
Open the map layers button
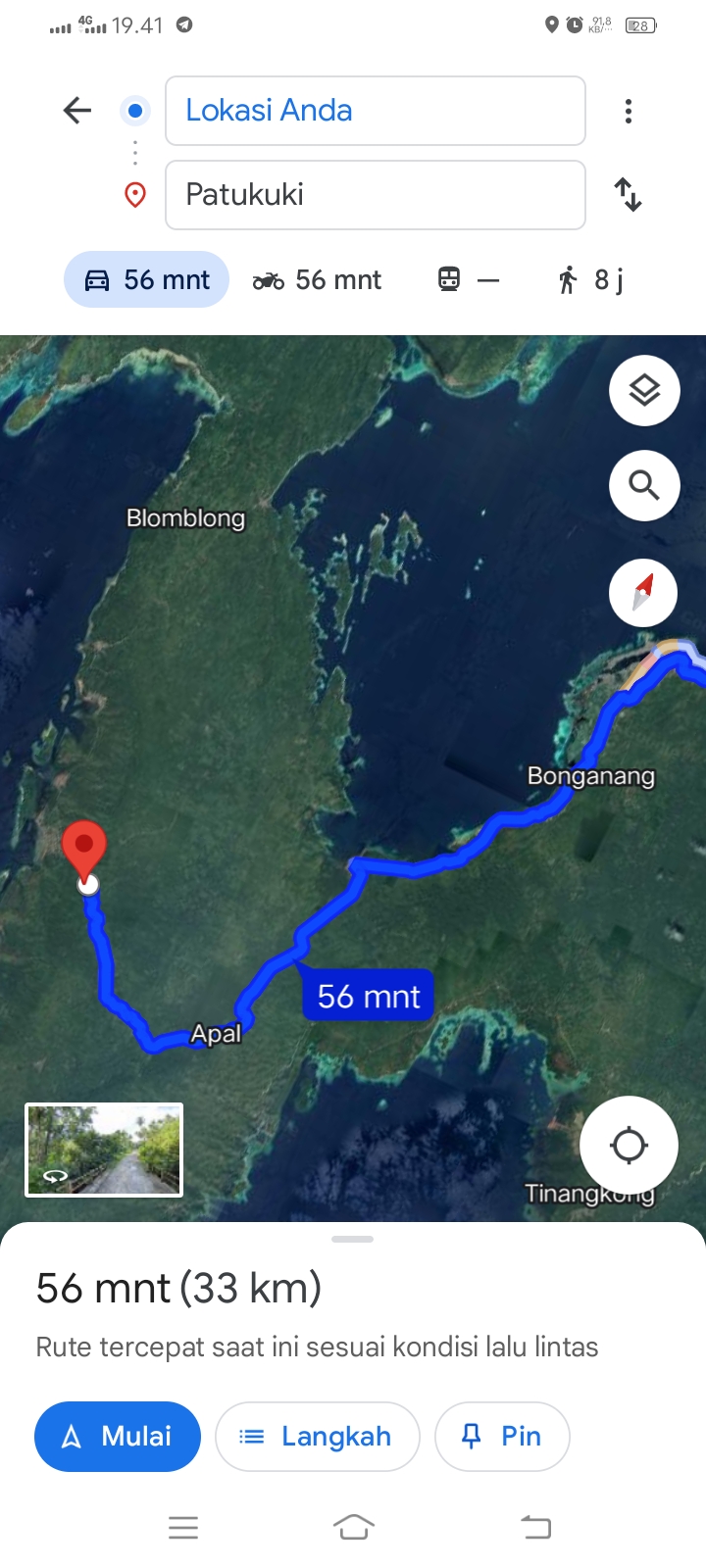[x=644, y=390]
